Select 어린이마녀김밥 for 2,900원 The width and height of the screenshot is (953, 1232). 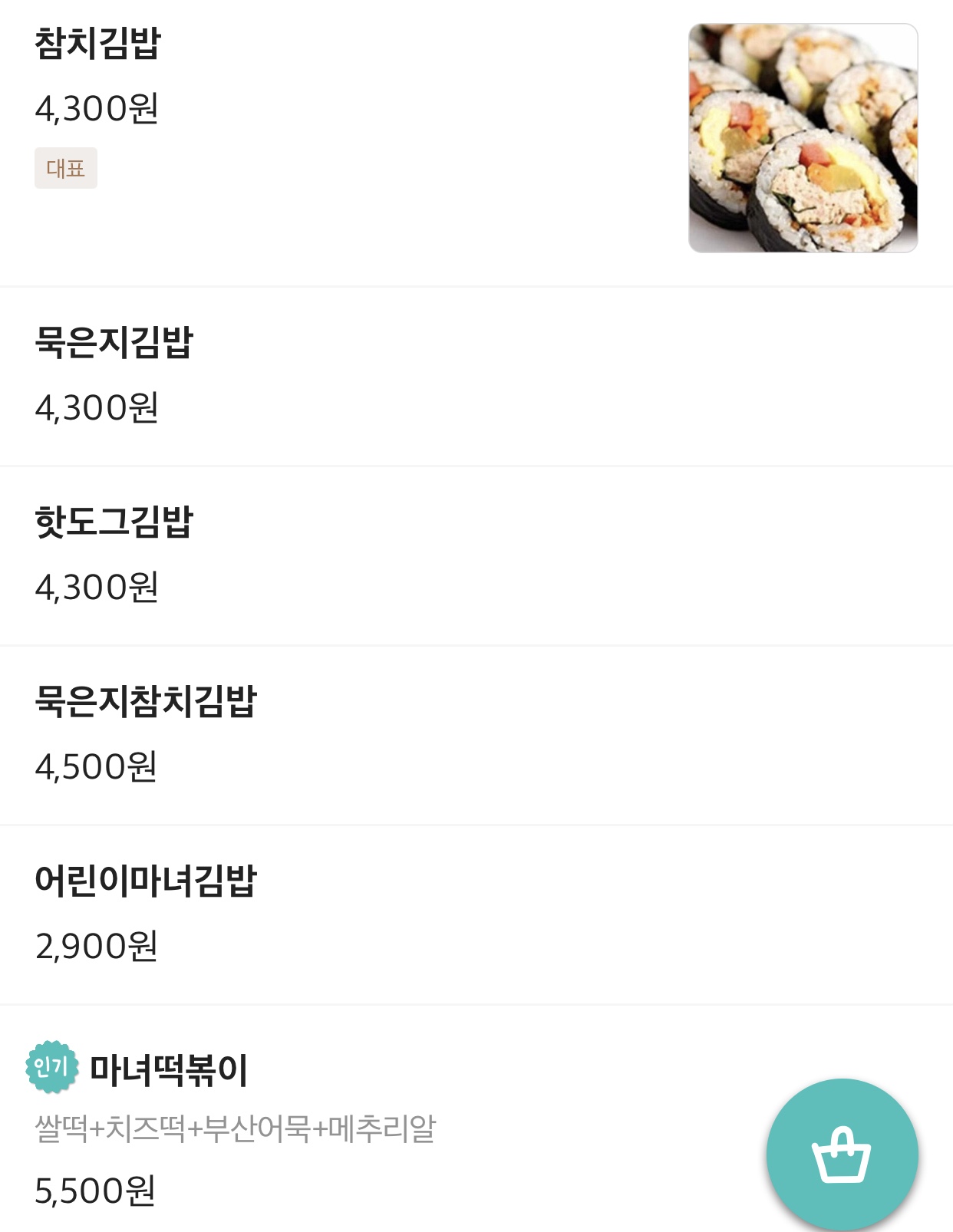tap(146, 881)
